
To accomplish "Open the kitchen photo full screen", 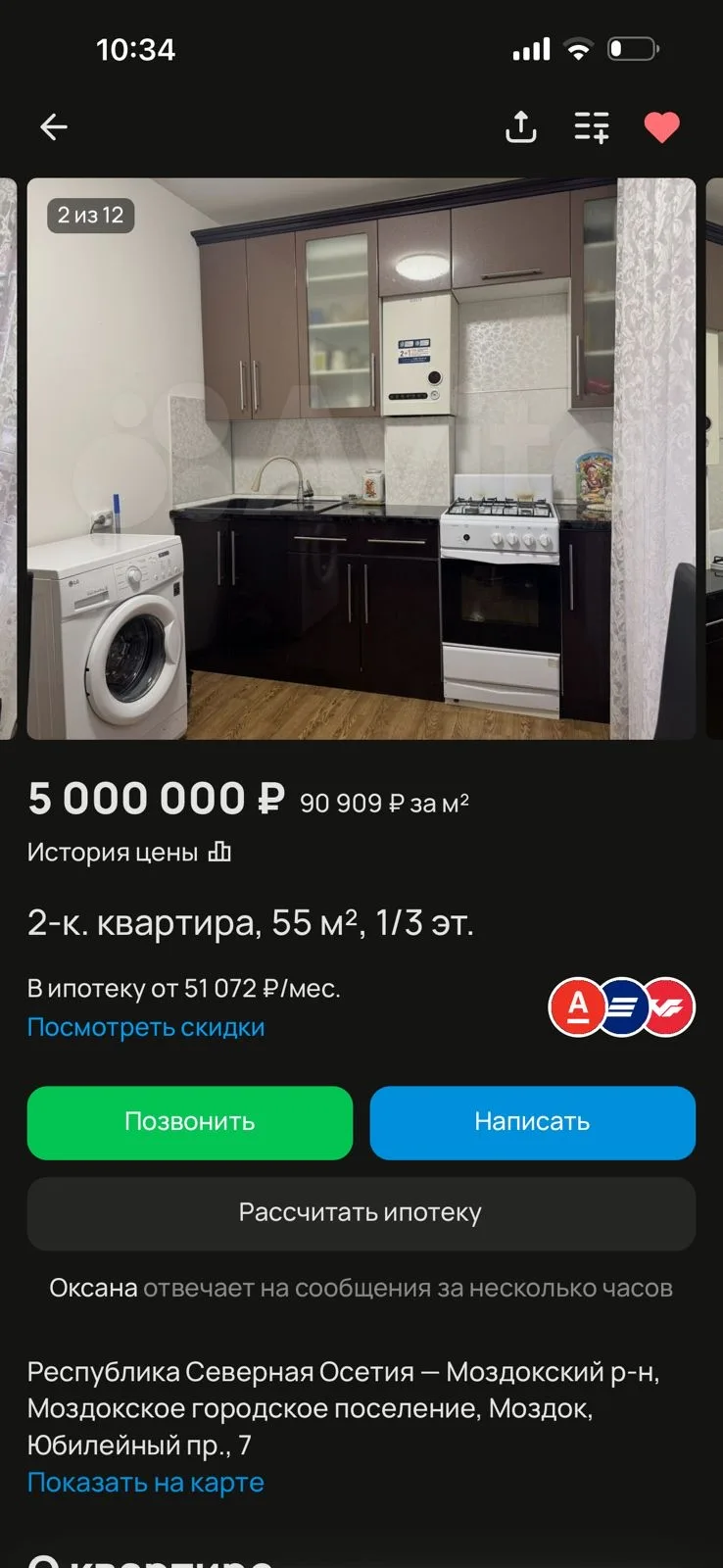I will 361,458.
